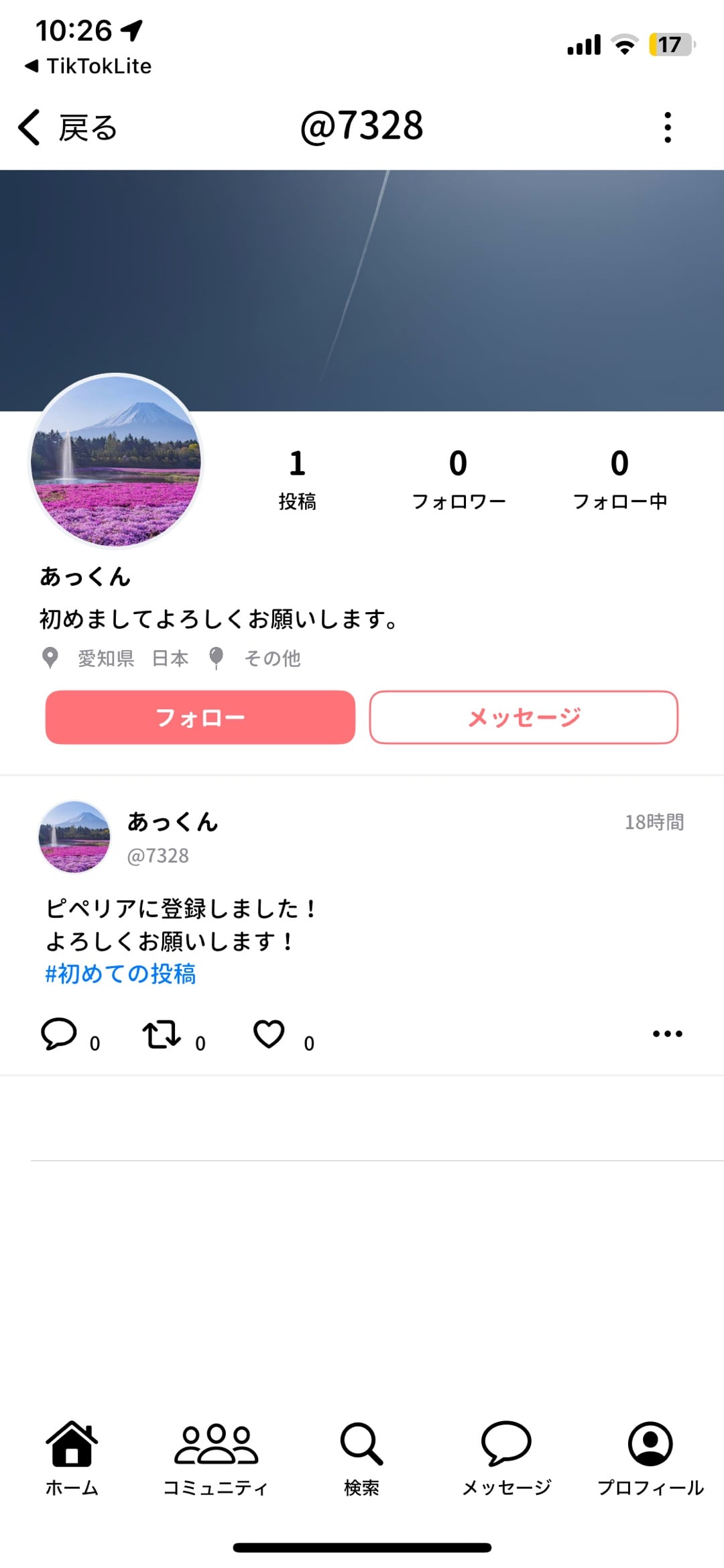Send a message via the outlined メッセージ button
The height and width of the screenshot is (1568, 724).
click(x=524, y=717)
